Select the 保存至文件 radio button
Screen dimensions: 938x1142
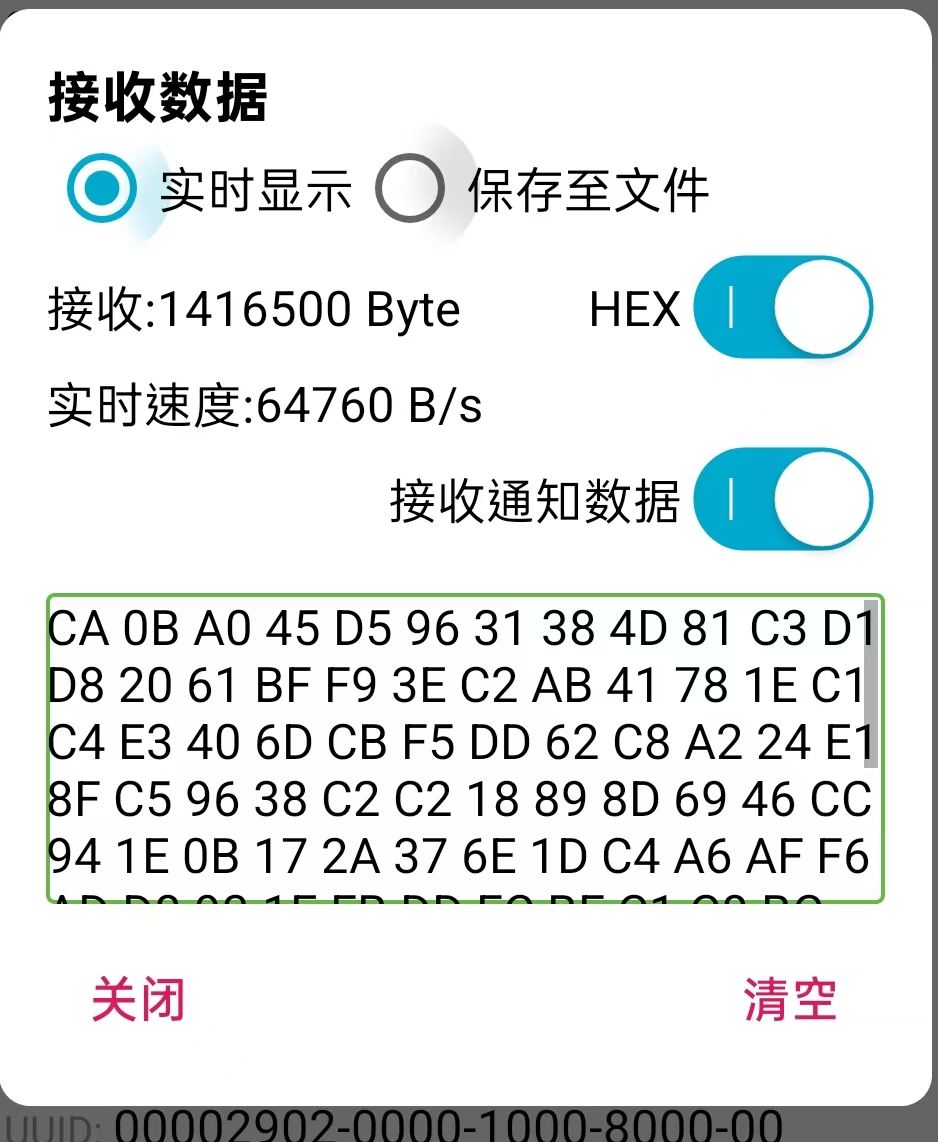tap(410, 187)
